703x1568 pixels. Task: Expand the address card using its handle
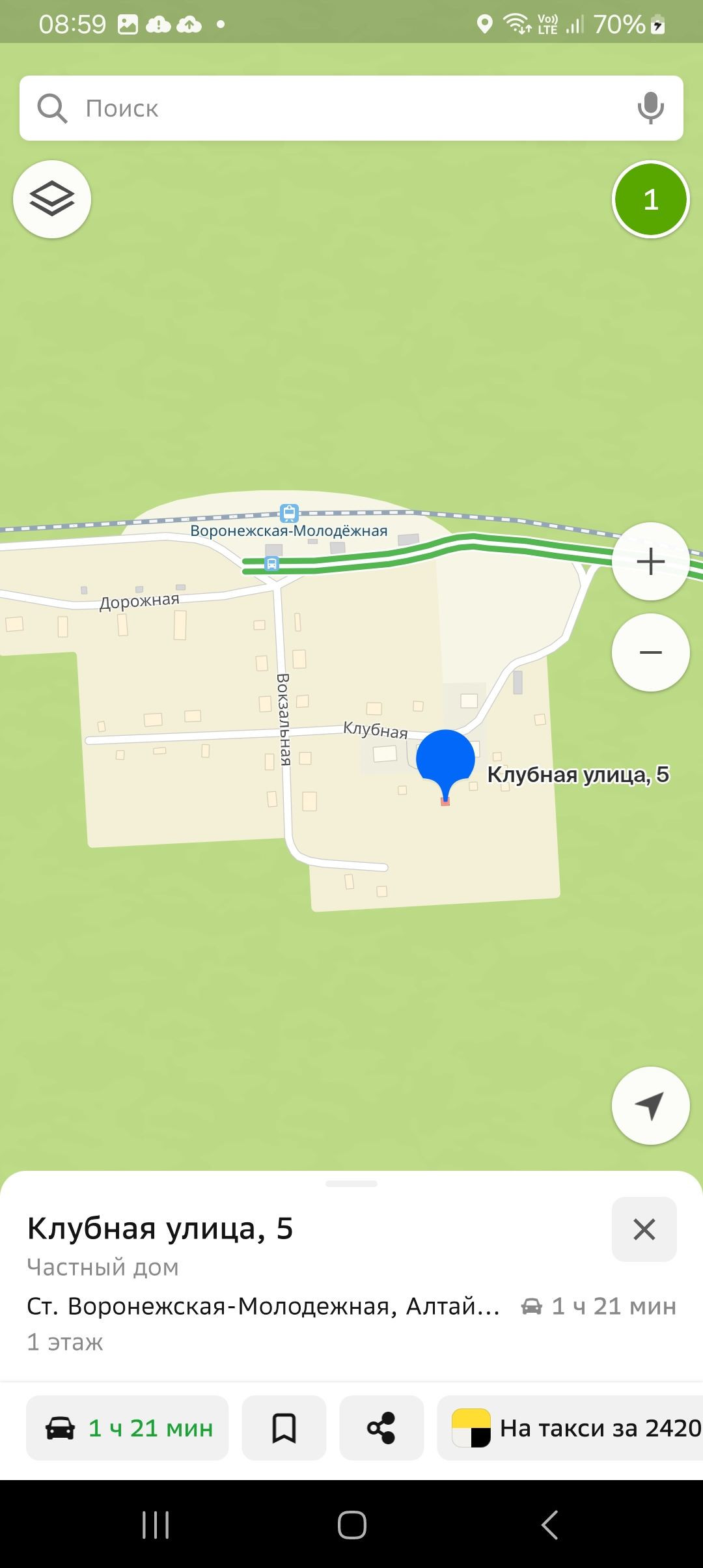(351, 1184)
